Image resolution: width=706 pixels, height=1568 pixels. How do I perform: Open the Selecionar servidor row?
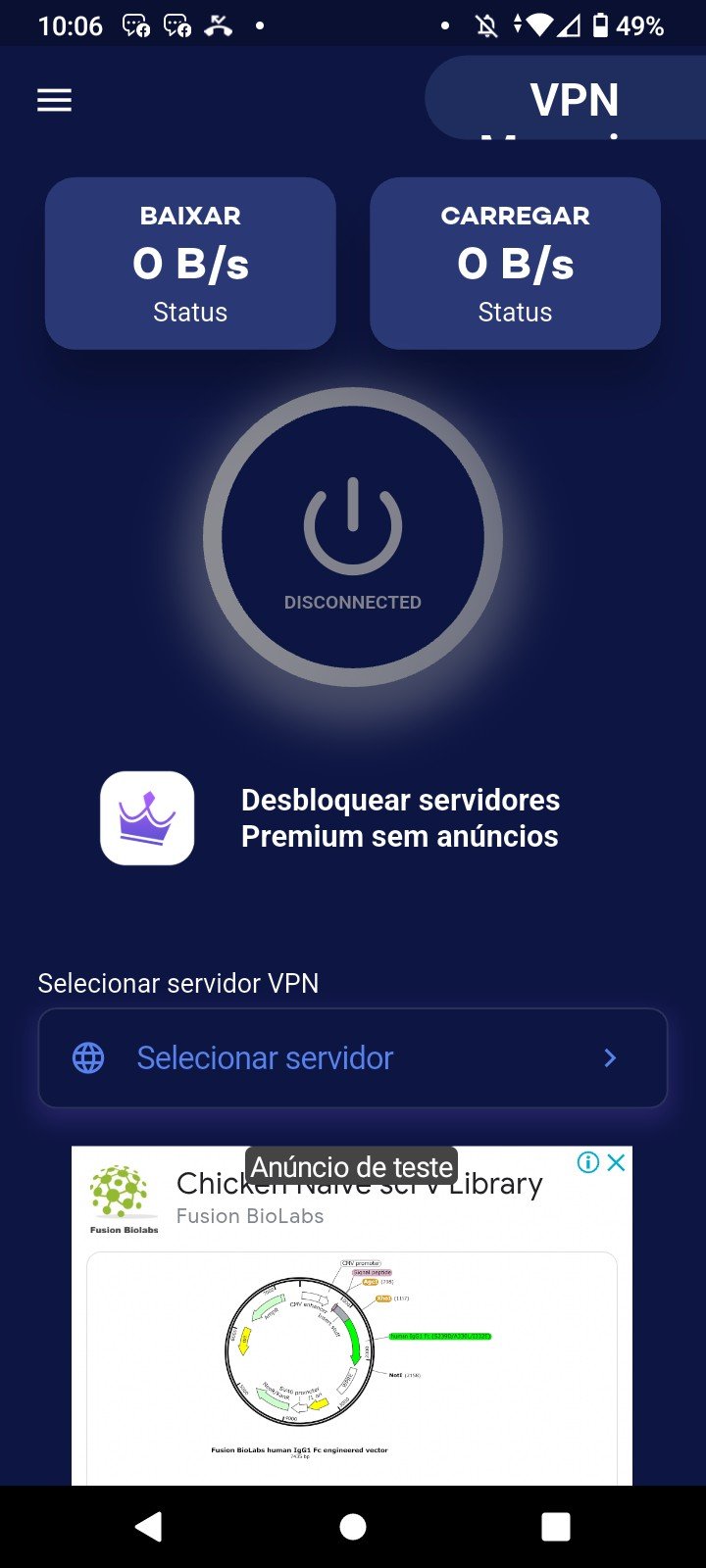[353, 1058]
